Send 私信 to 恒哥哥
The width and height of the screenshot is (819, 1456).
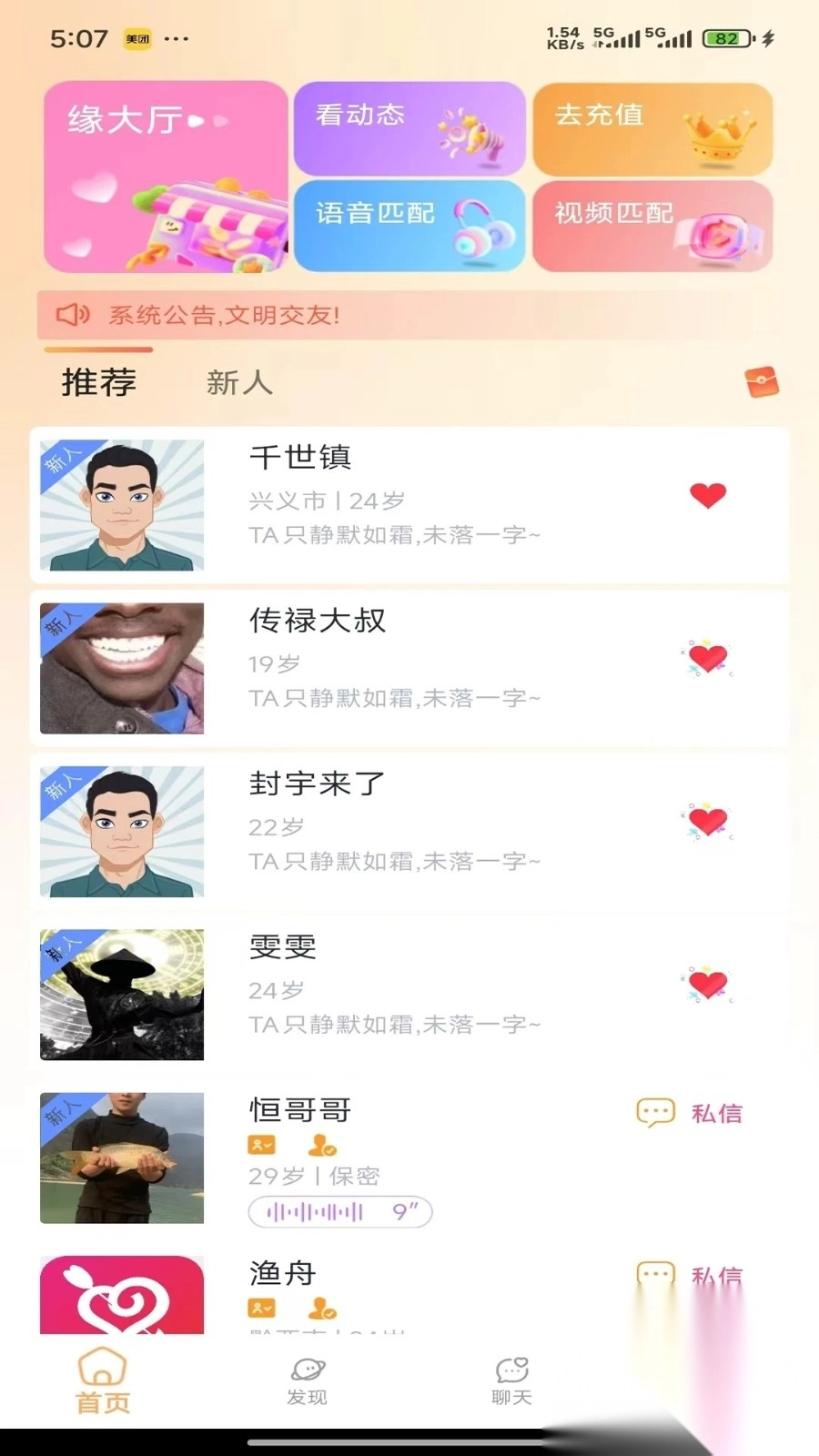tap(690, 1113)
